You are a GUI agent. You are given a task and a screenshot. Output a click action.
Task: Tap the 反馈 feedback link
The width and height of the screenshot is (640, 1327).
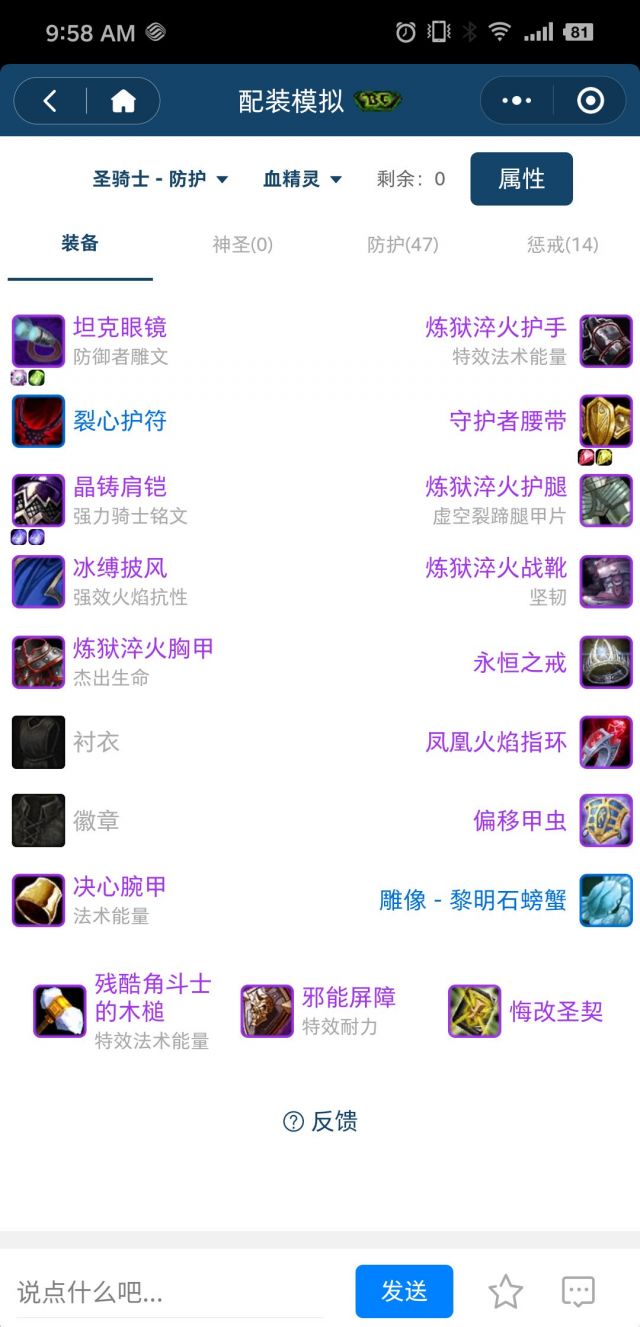click(x=320, y=1121)
